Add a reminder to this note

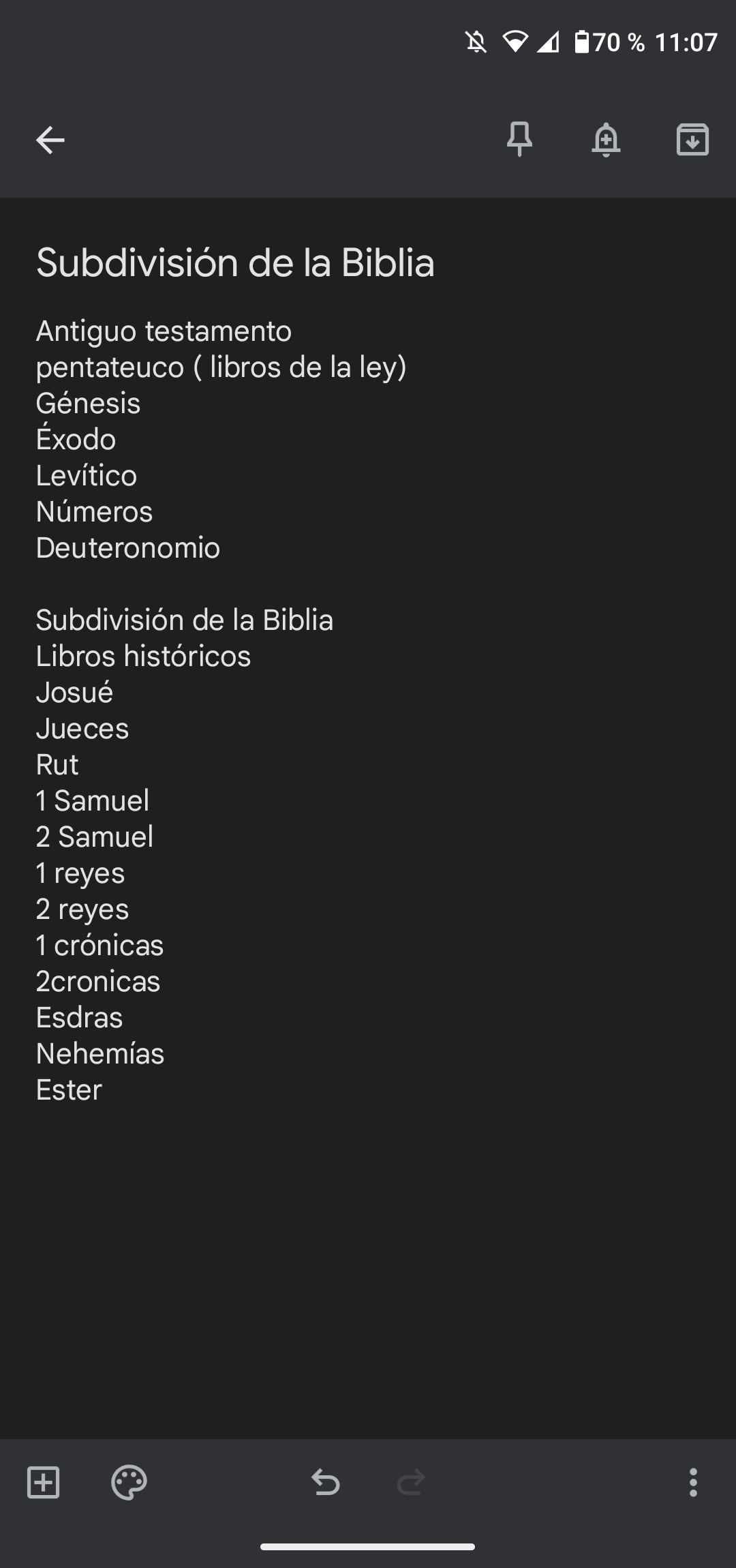point(606,140)
